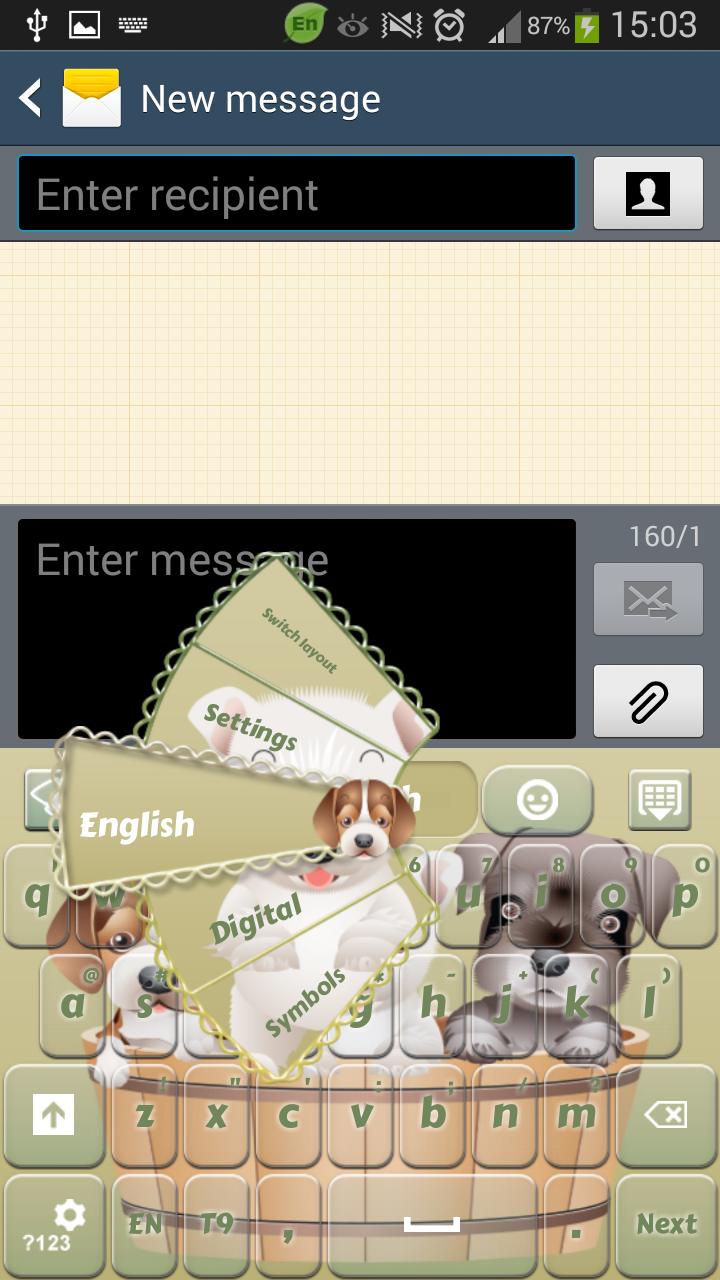720x1280 pixels.
Task: Go back from New message
Action: pos(32,99)
